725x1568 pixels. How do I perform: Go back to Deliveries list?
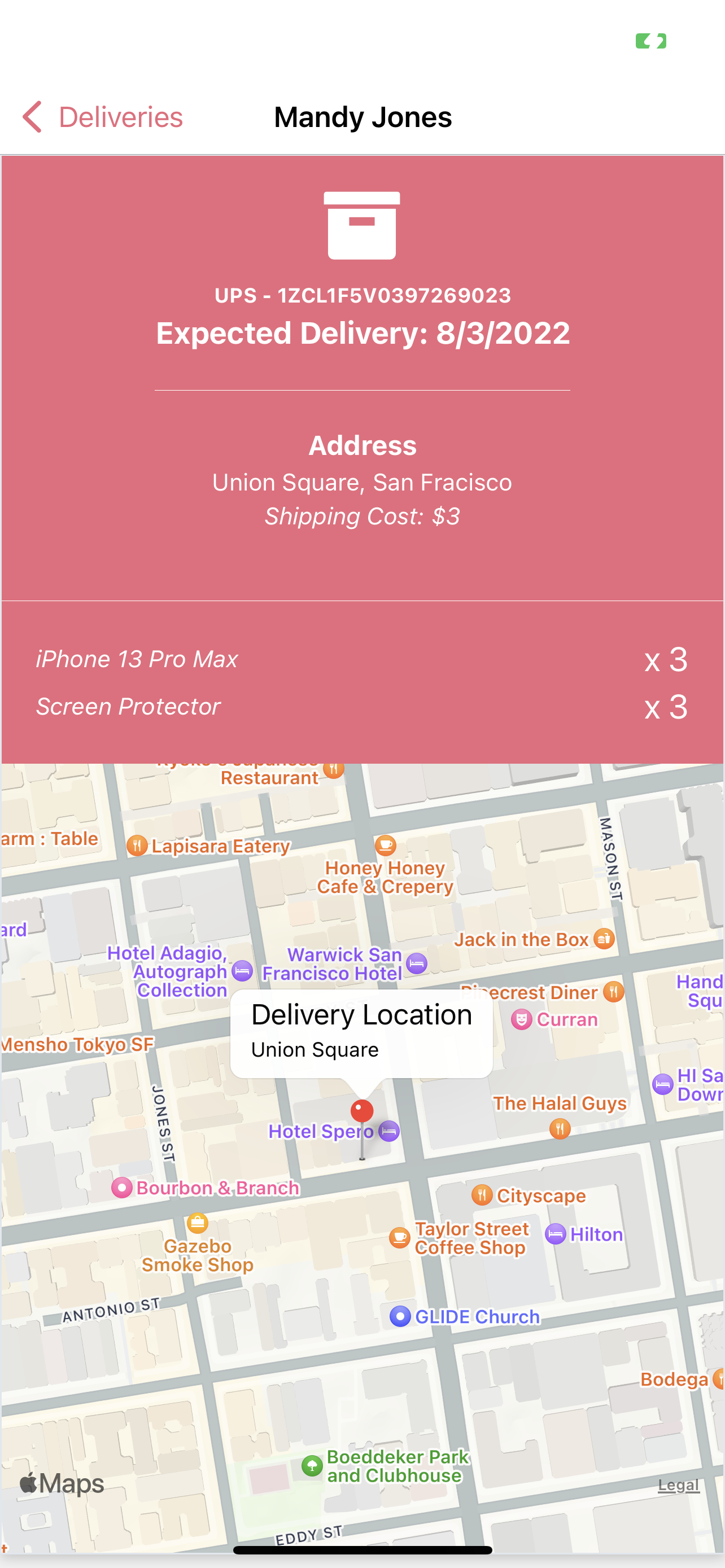coord(102,117)
